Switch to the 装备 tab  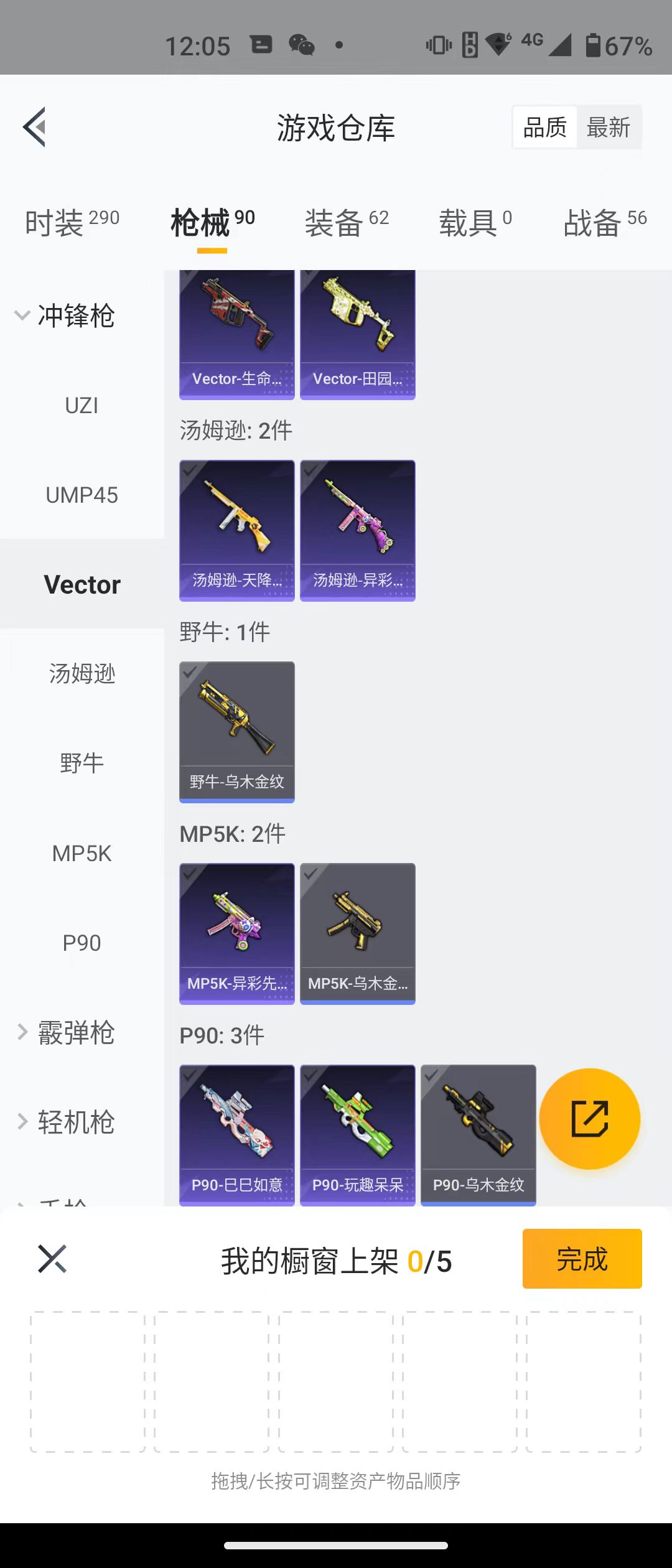346,222
